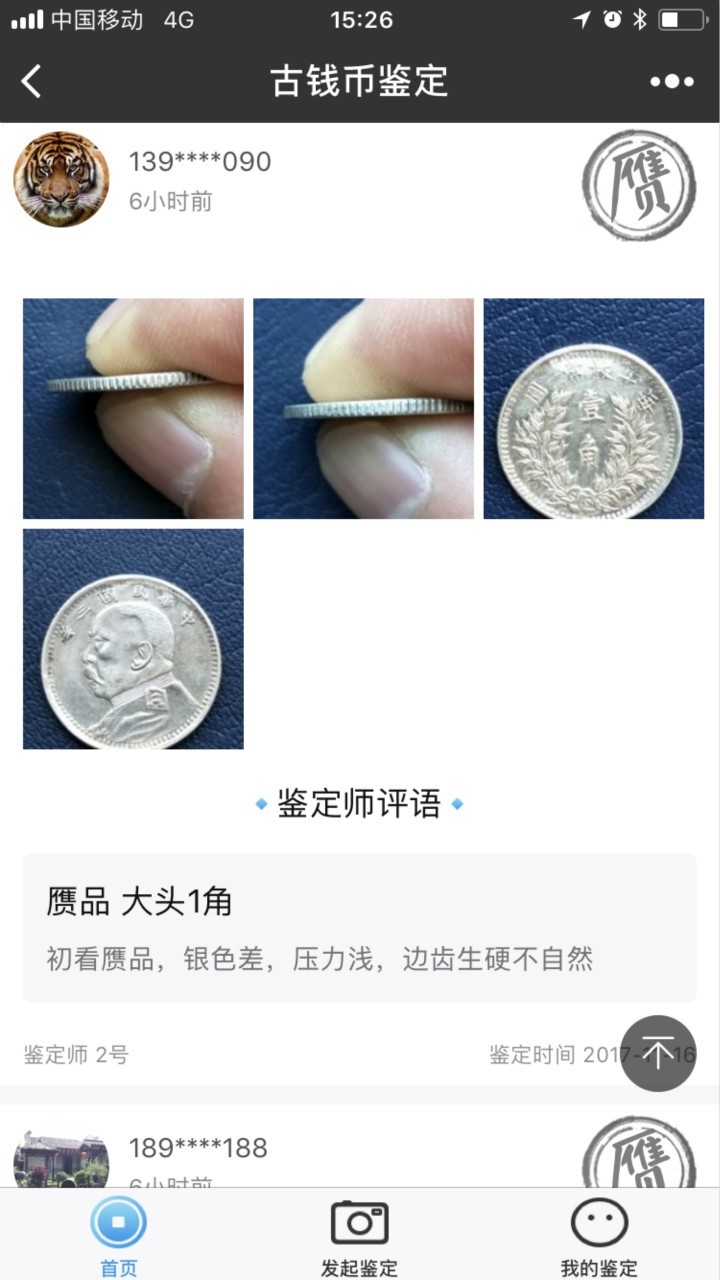This screenshot has height=1280, width=720.
Task: Go to the 我的鉴定 tab
Action: coord(598,1237)
